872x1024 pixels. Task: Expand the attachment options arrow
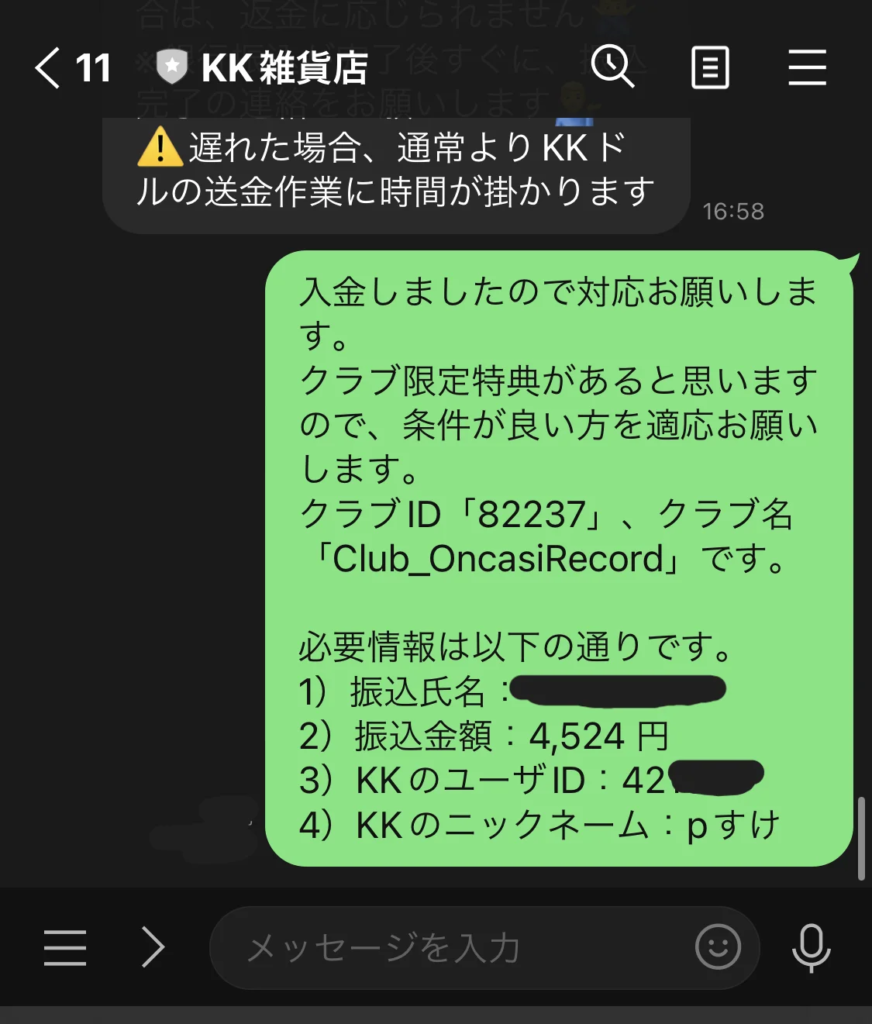[152, 947]
